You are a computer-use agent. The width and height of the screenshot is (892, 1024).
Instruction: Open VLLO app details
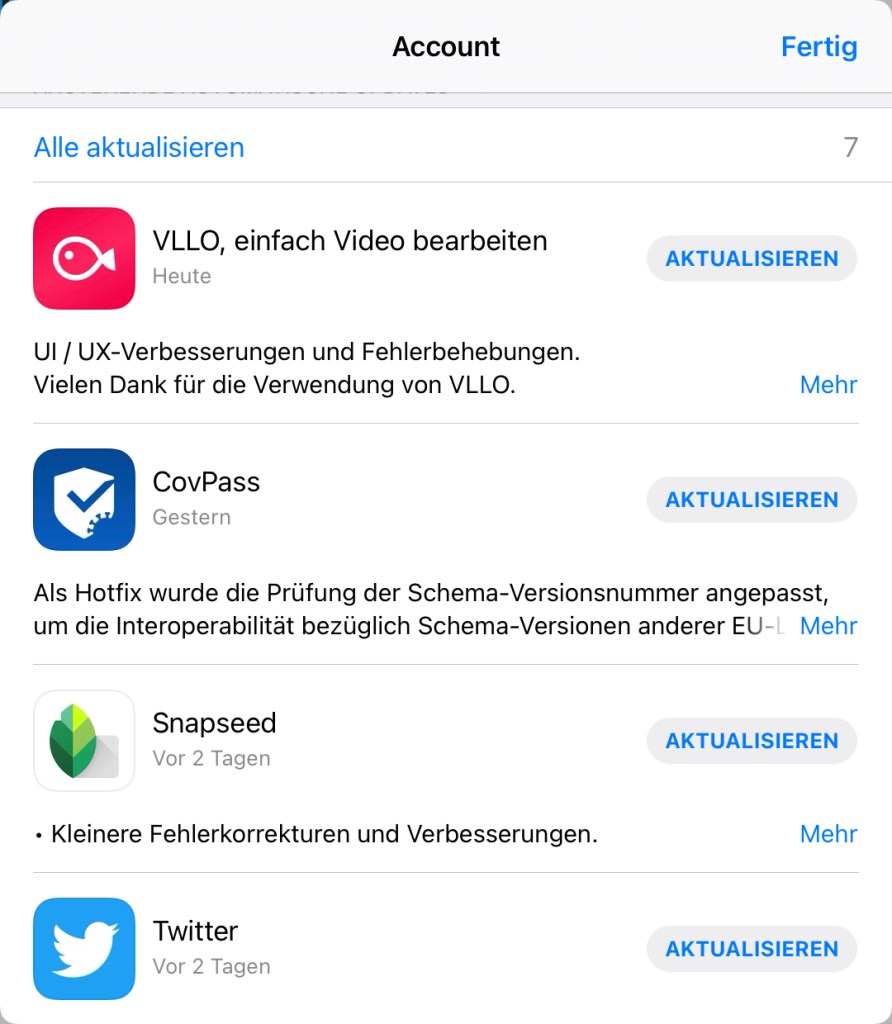[84, 258]
